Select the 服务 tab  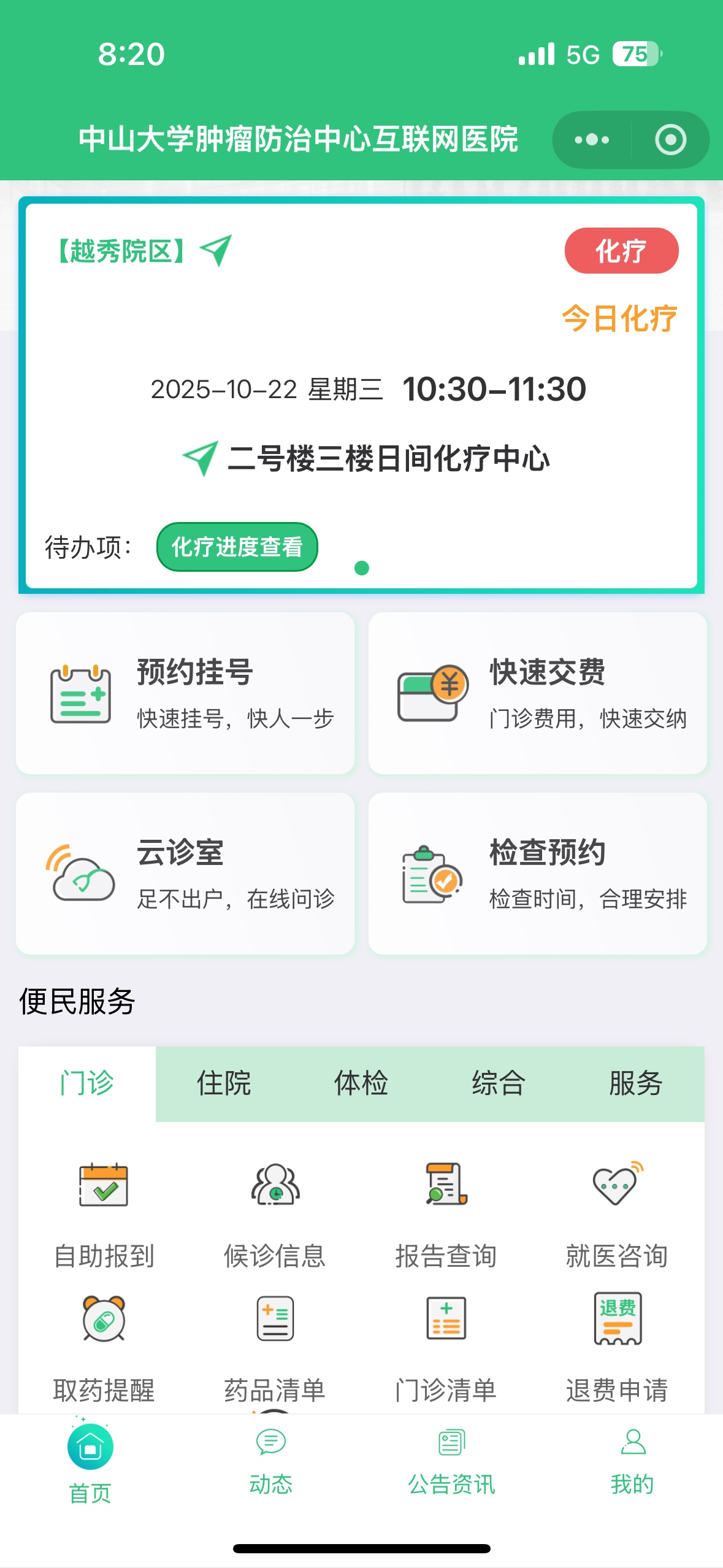coord(636,1083)
